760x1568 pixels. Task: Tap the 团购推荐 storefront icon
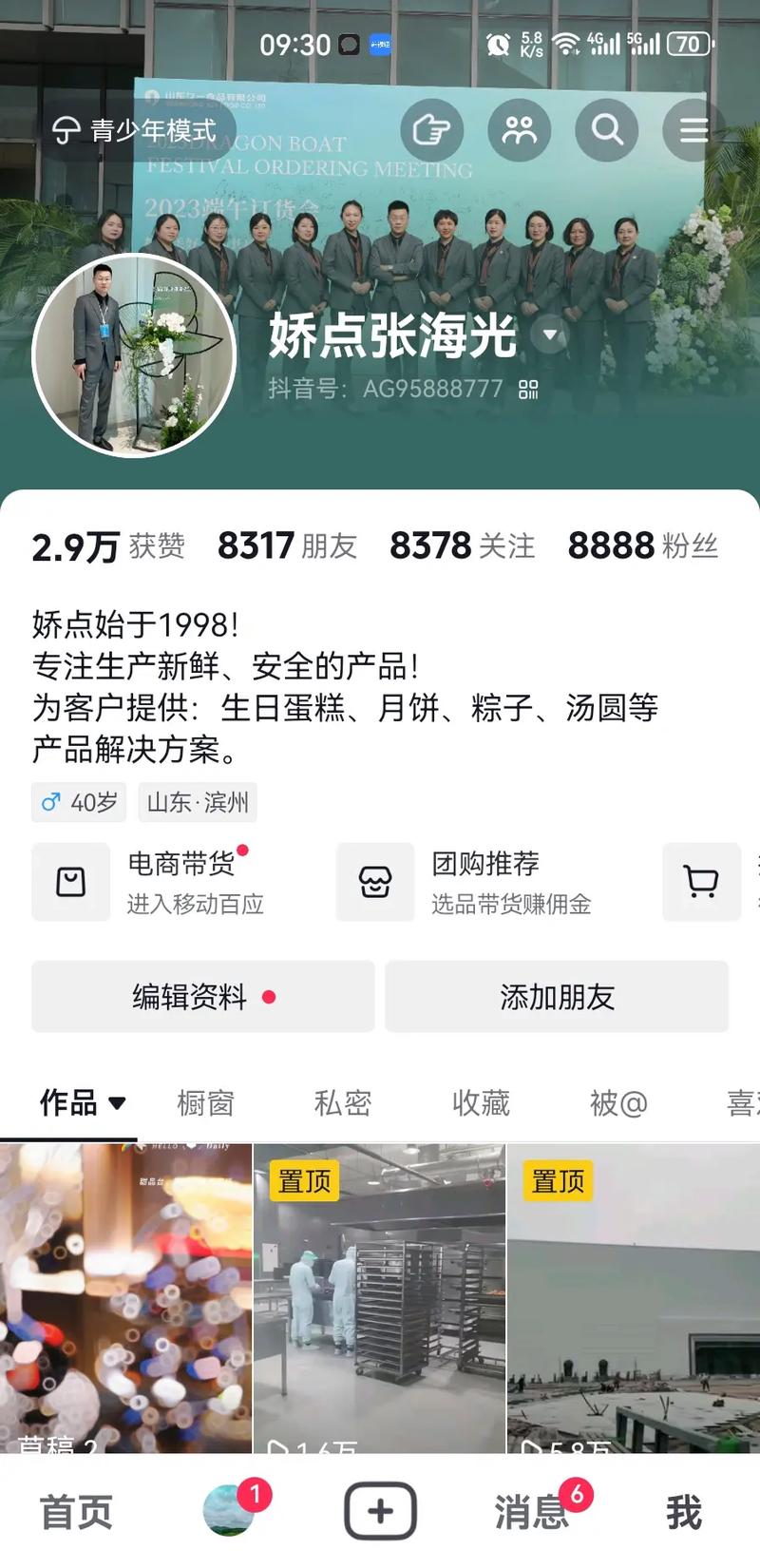click(x=374, y=881)
